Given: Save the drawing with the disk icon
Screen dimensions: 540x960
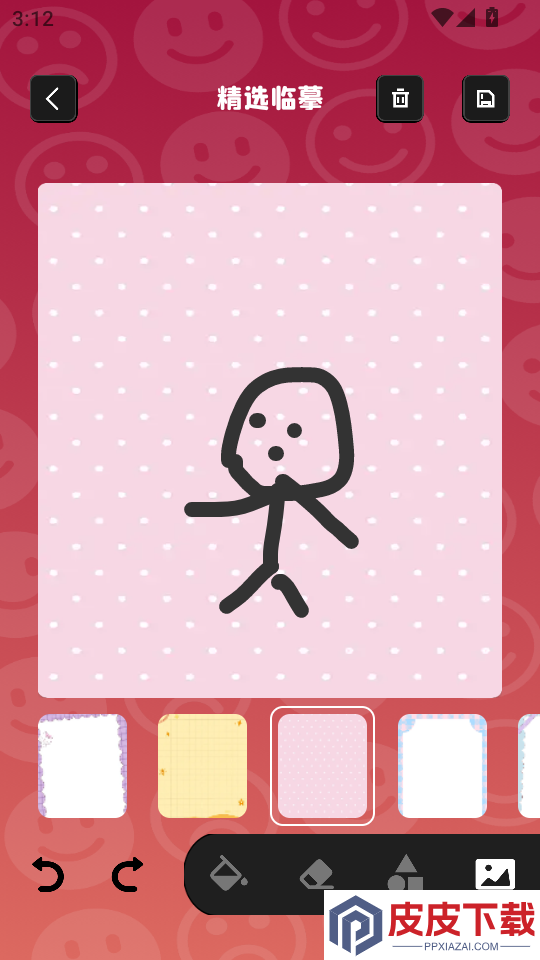Looking at the screenshot, I should [486, 99].
